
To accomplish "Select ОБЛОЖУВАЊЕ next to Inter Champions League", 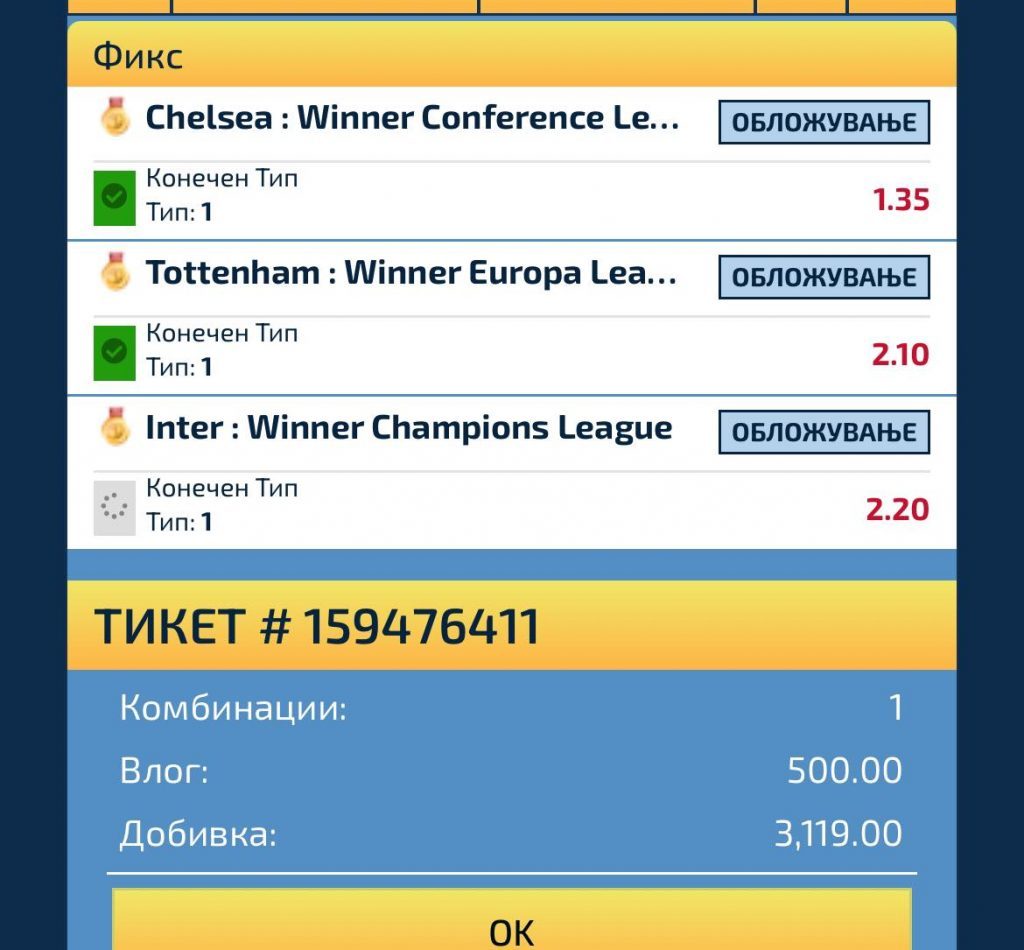I will (824, 433).
